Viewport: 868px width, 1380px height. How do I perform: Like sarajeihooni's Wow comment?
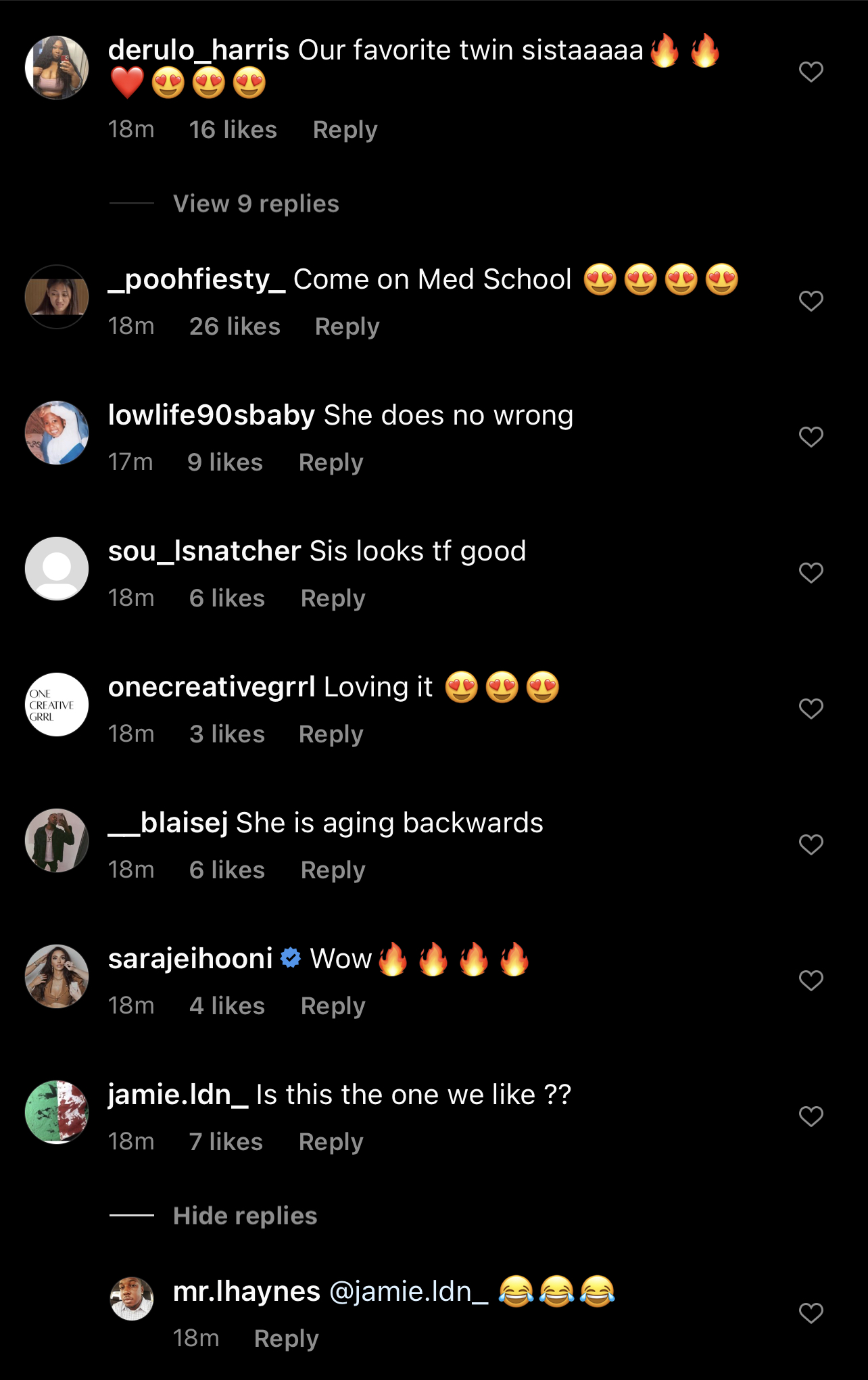[x=811, y=980]
